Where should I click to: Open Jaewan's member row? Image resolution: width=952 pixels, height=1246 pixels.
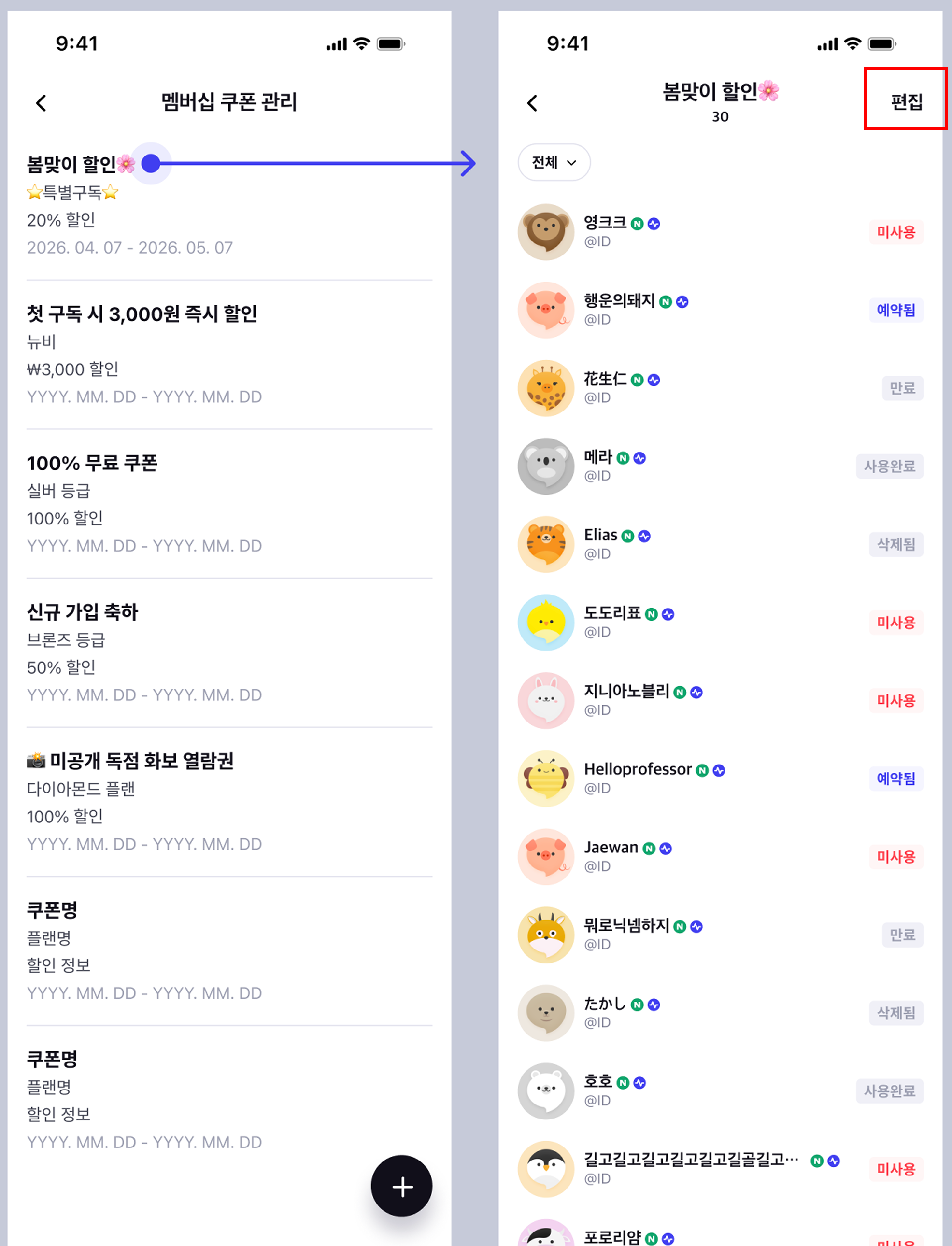pyautogui.click(x=720, y=857)
